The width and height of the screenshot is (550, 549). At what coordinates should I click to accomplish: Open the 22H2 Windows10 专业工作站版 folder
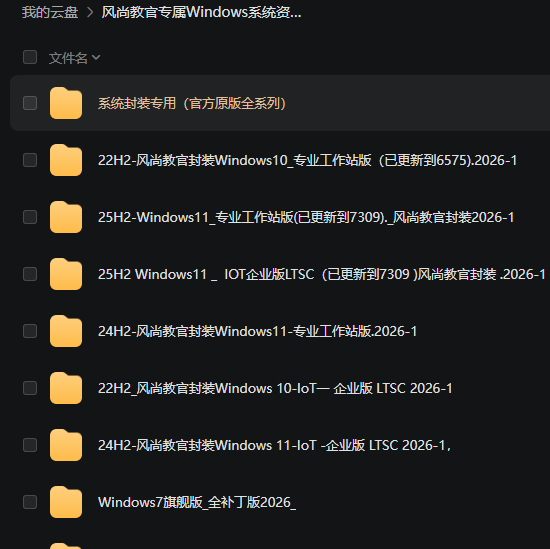pos(307,160)
